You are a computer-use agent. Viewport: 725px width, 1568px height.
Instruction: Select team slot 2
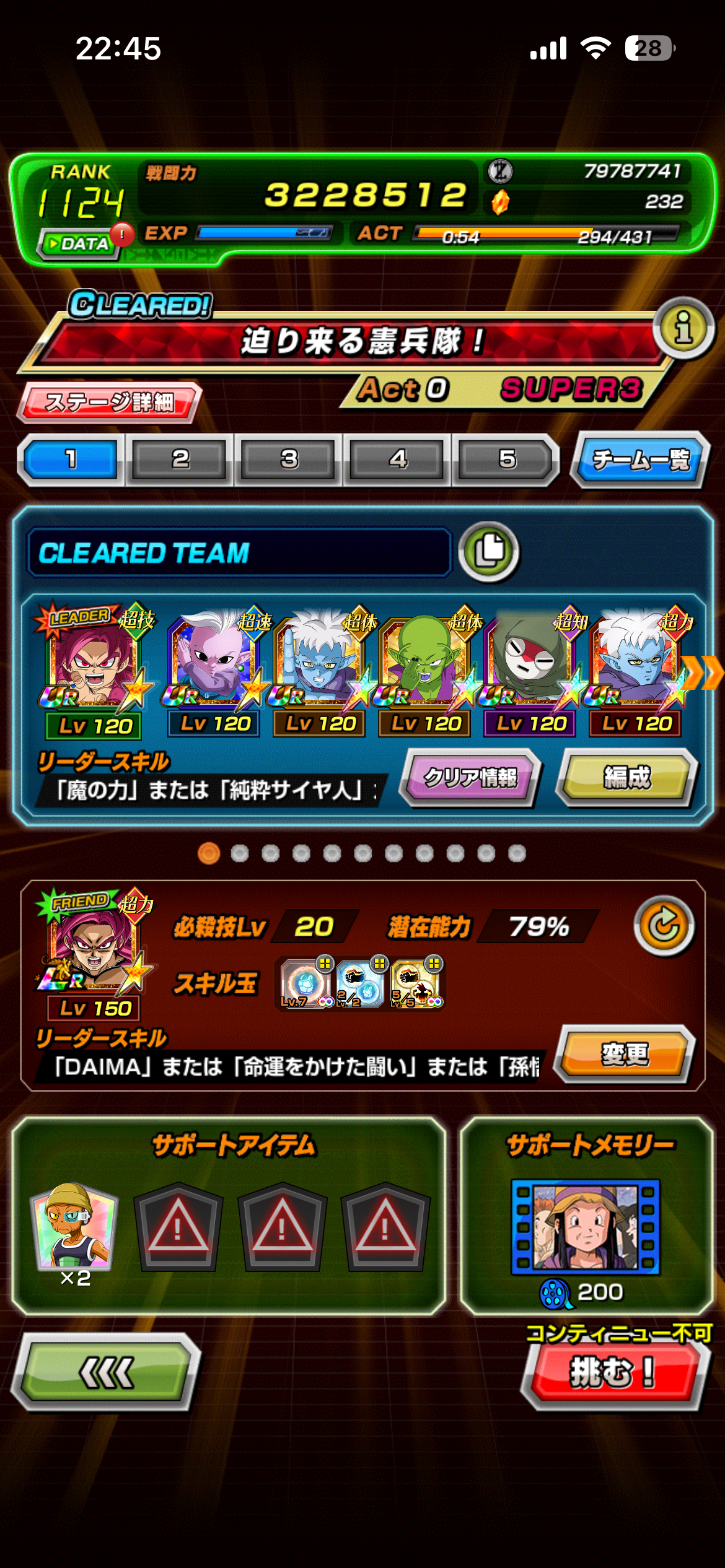(180, 459)
